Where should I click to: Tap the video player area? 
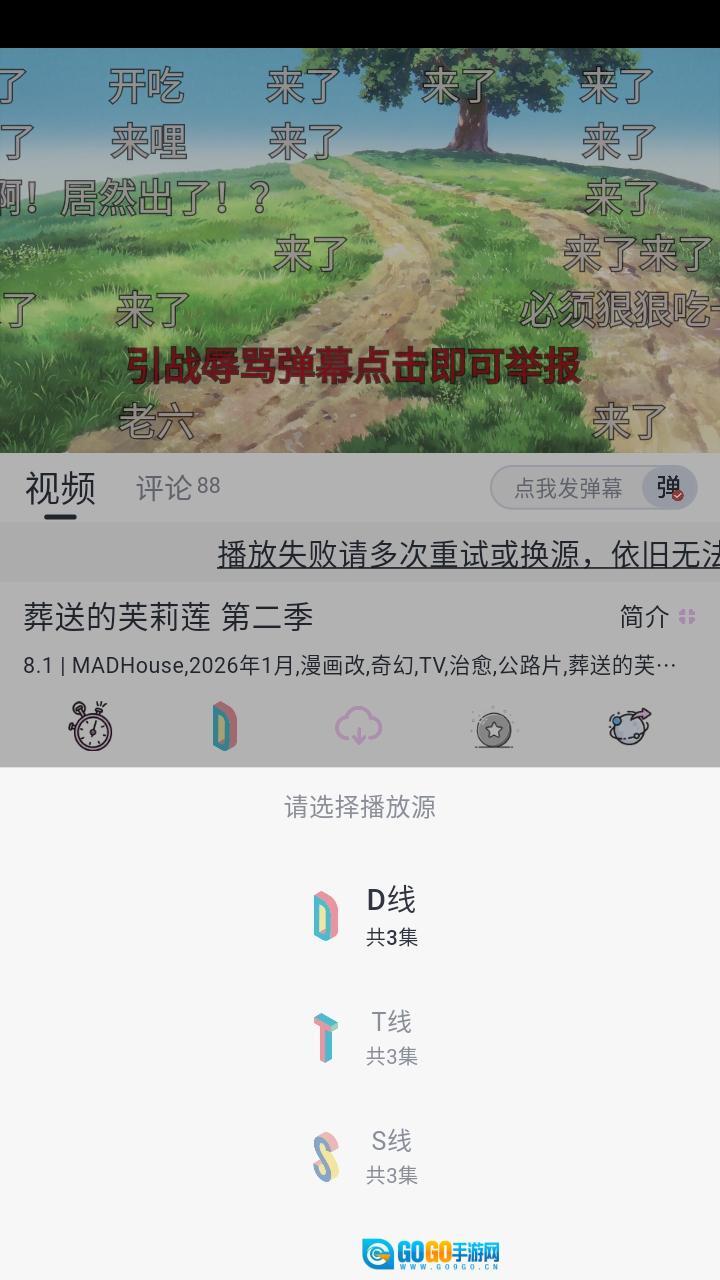[x=360, y=250]
